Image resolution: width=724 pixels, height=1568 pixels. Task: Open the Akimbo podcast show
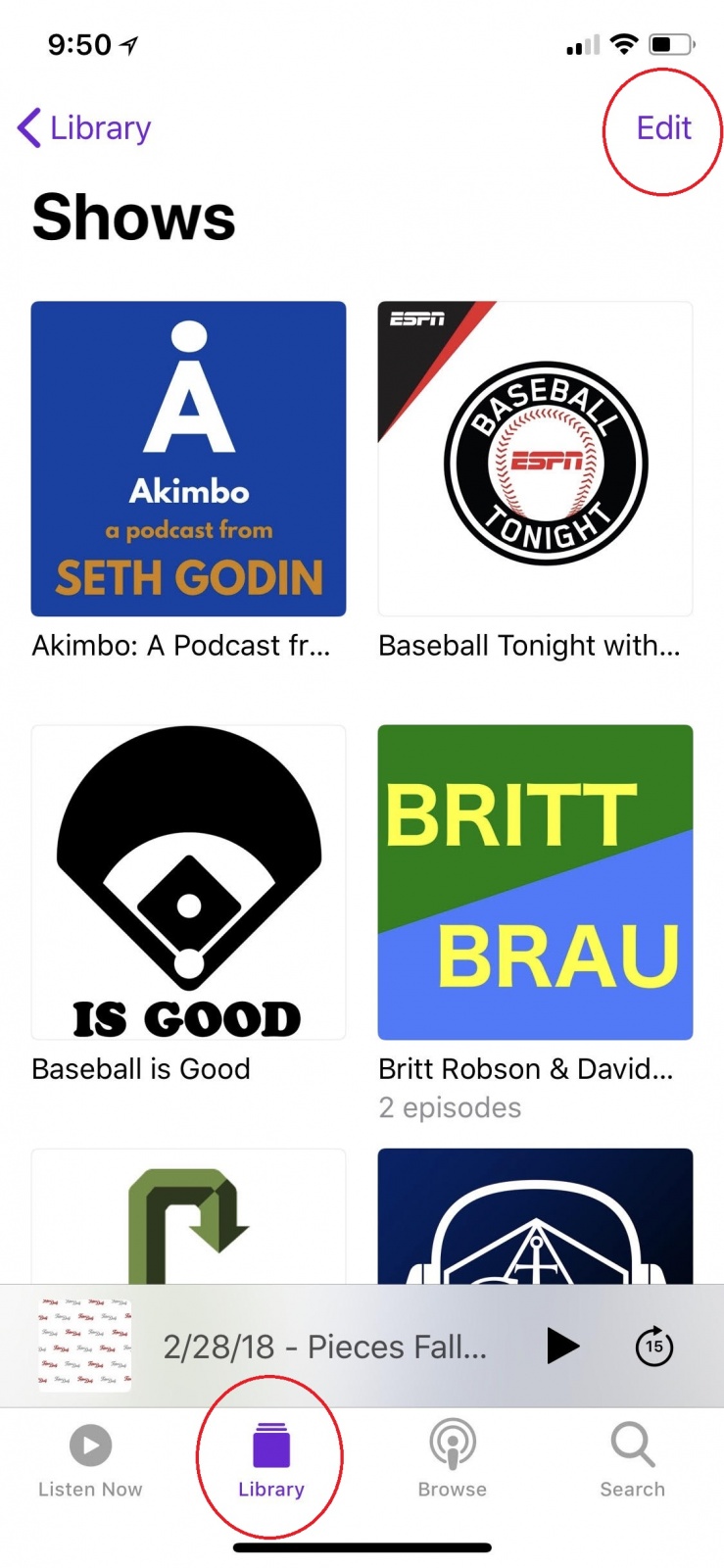point(188,459)
